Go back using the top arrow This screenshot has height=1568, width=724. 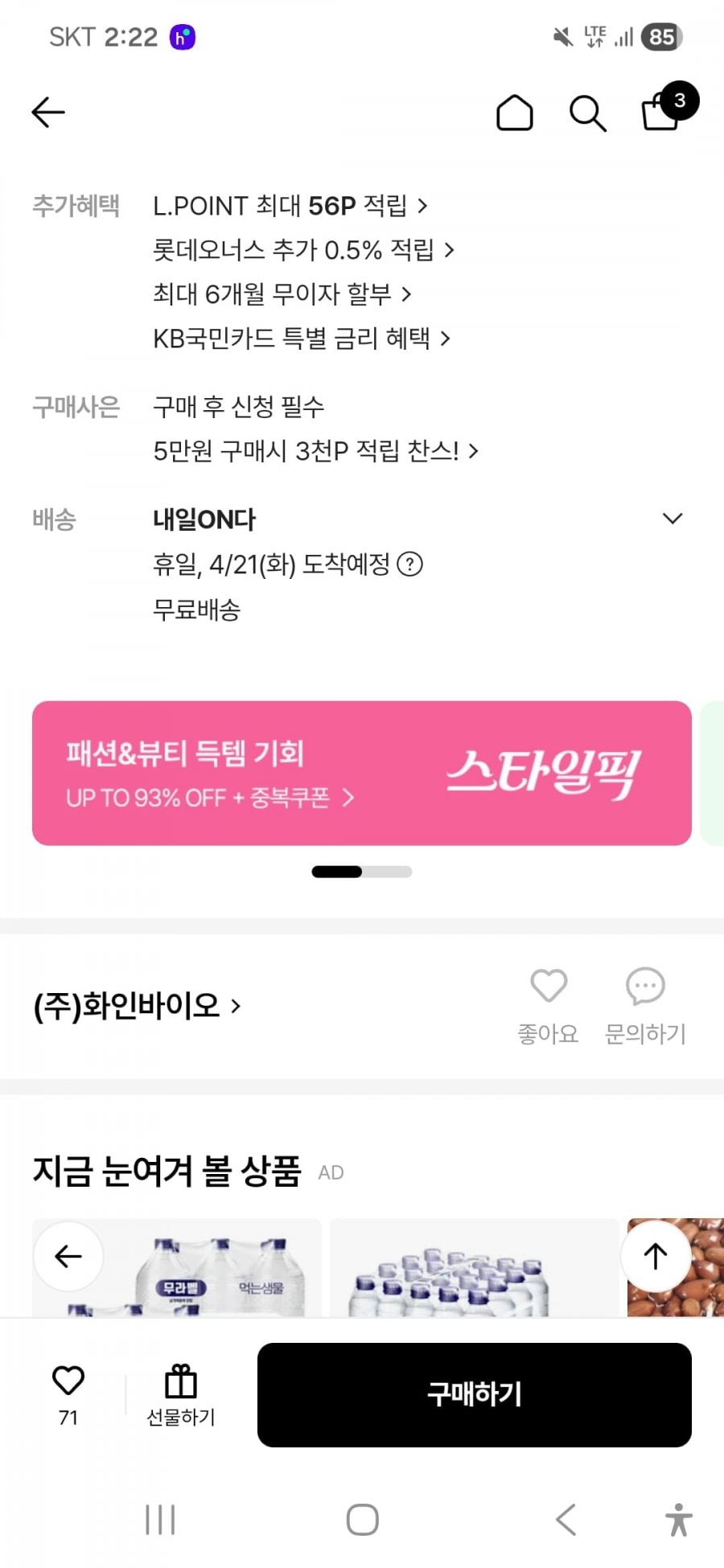(48, 113)
